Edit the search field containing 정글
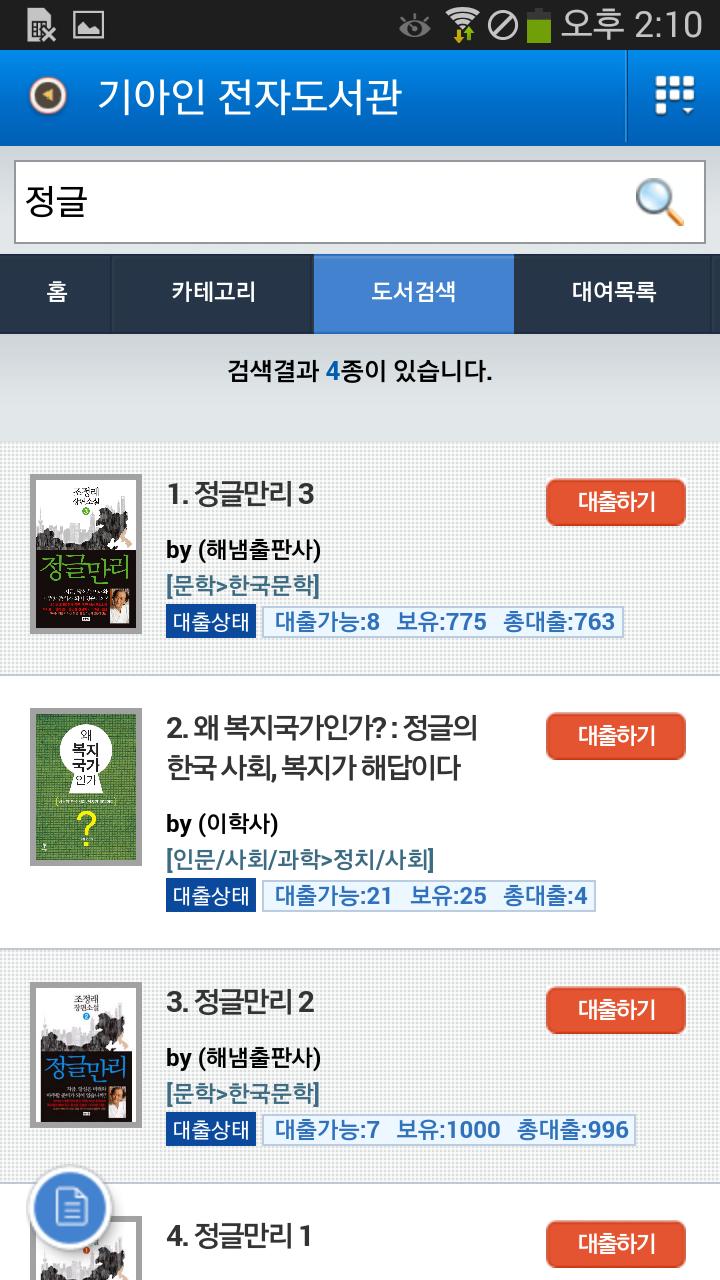 click(320, 202)
